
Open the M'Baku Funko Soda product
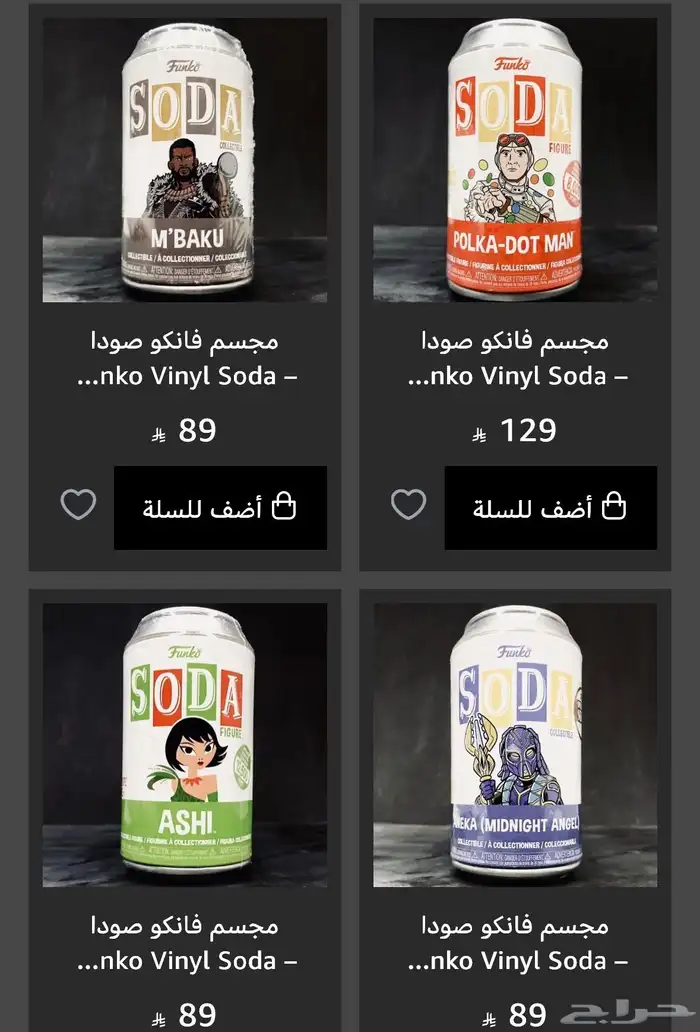pyautogui.click(x=185, y=160)
